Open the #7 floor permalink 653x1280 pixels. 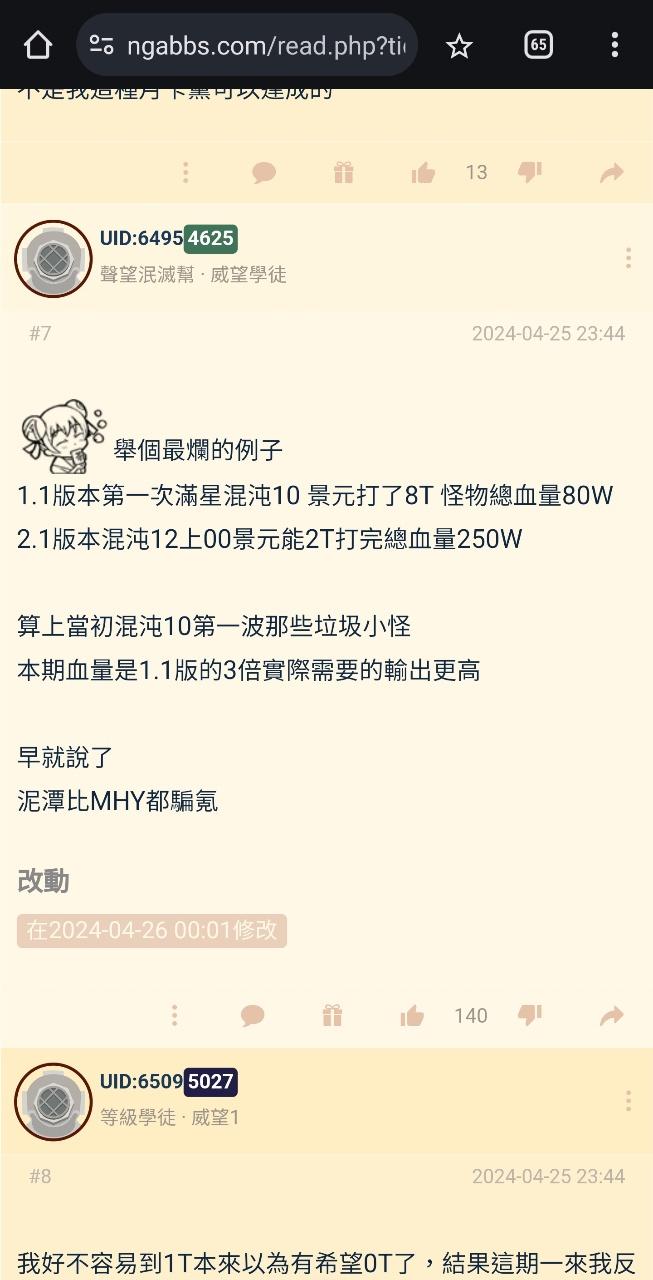click(x=40, y=333)
